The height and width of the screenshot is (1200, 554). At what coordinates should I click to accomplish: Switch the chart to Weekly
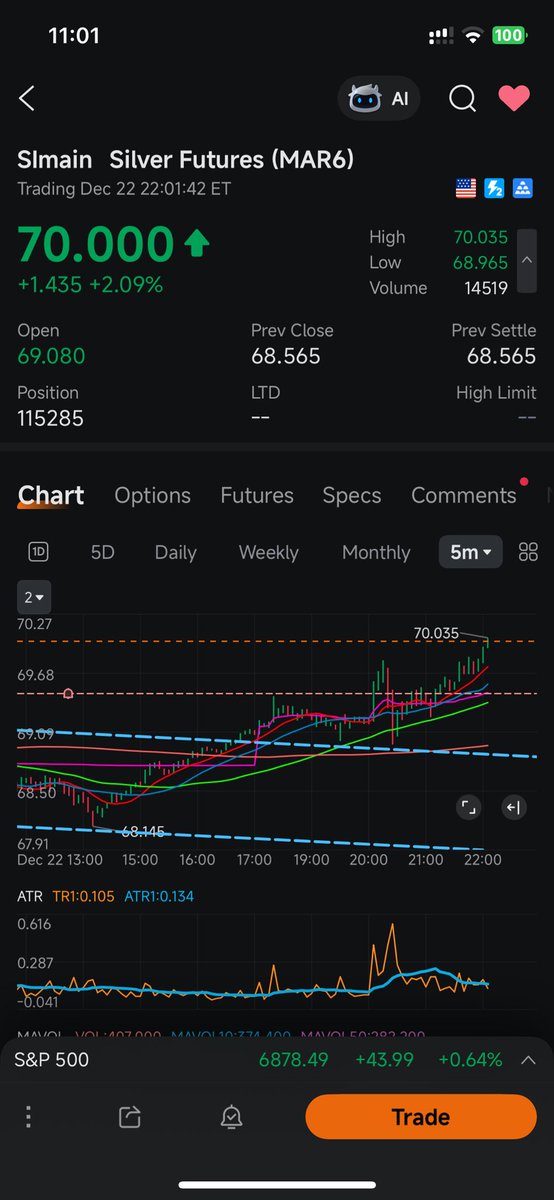click(x=269, y=552)
